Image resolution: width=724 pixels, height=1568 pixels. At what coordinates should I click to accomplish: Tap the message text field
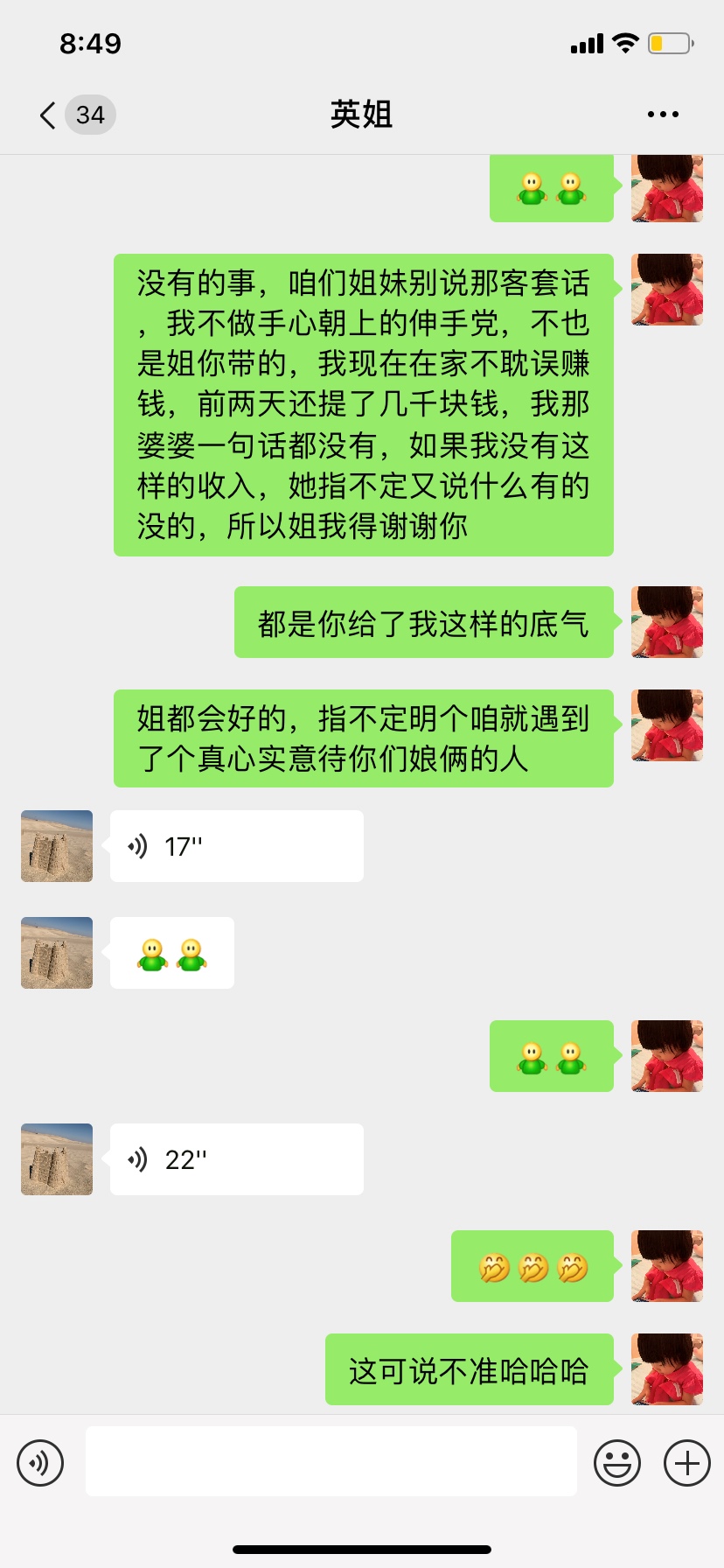click(x=331, y=1461)
